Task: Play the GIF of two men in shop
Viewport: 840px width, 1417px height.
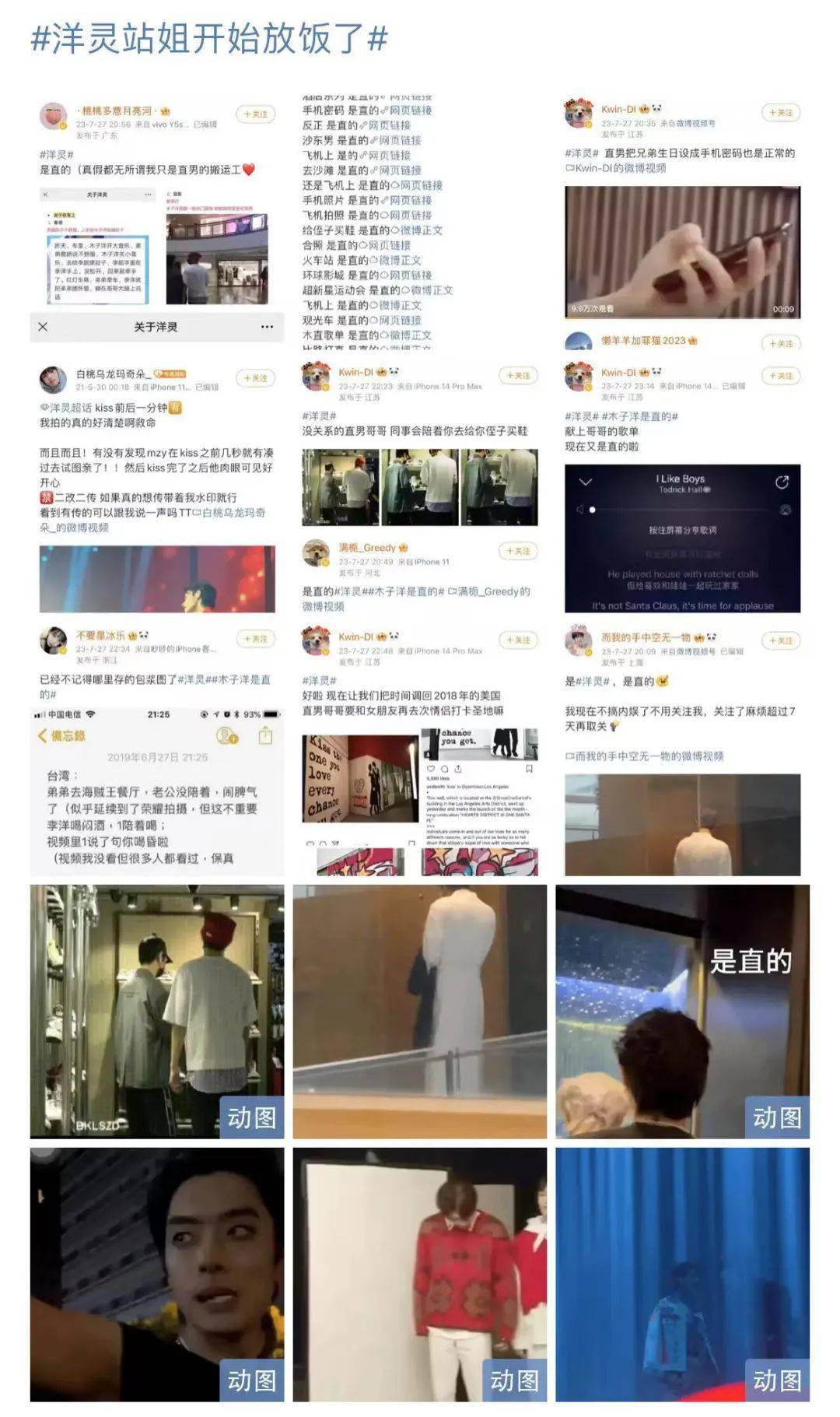Action: point(156,1011)
